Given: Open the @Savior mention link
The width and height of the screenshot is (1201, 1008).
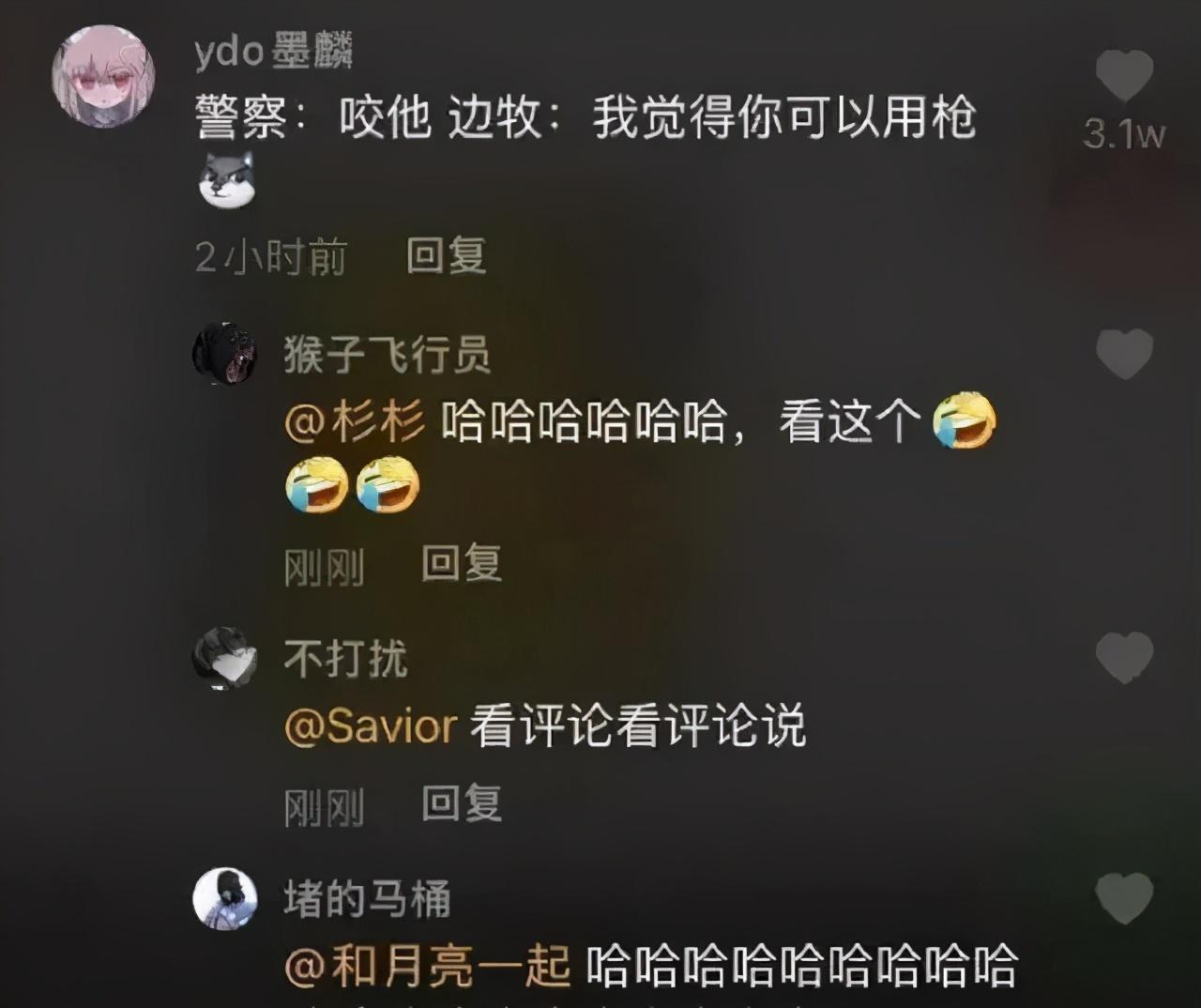Looking at the screenshot, I should click(371, 726).
